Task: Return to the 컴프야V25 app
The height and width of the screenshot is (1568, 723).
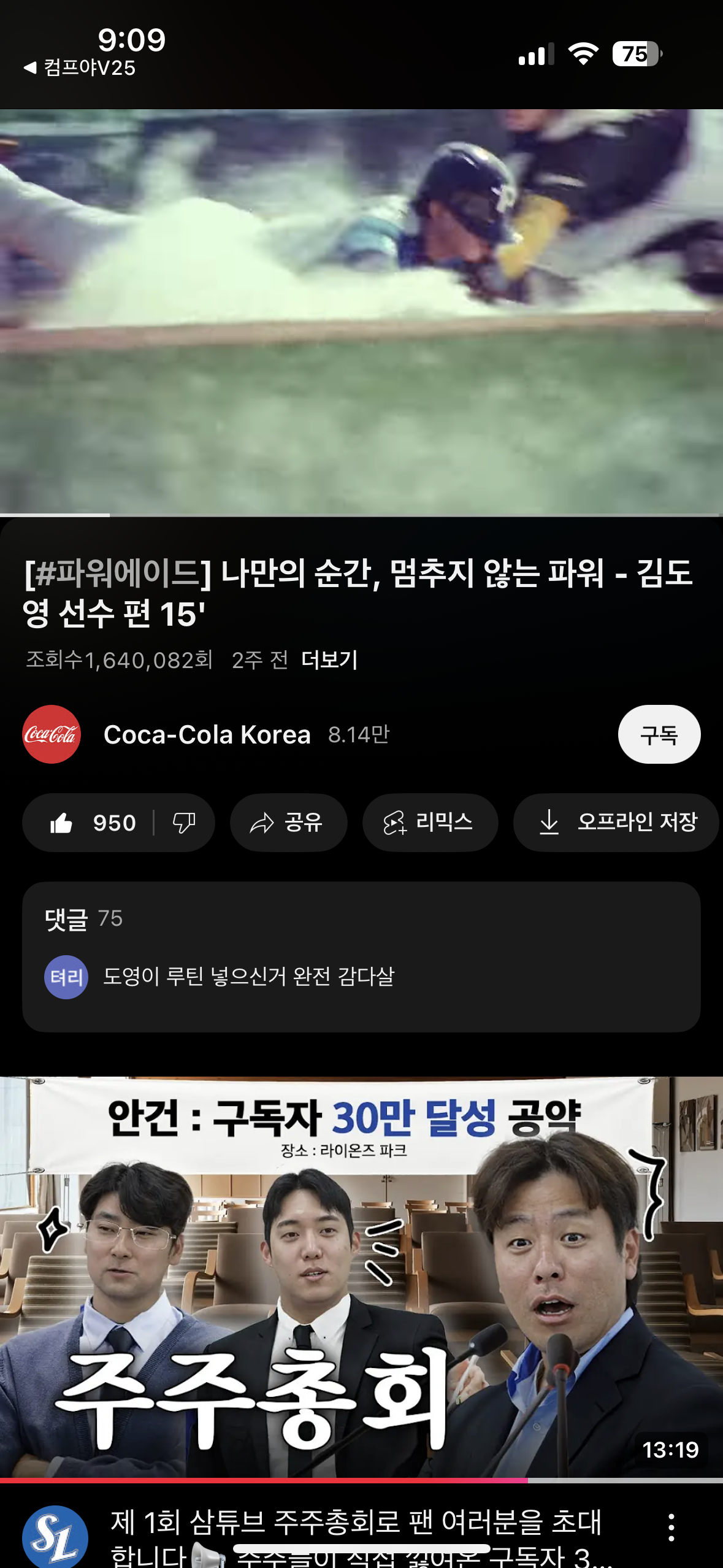Action: pos(80,67)
